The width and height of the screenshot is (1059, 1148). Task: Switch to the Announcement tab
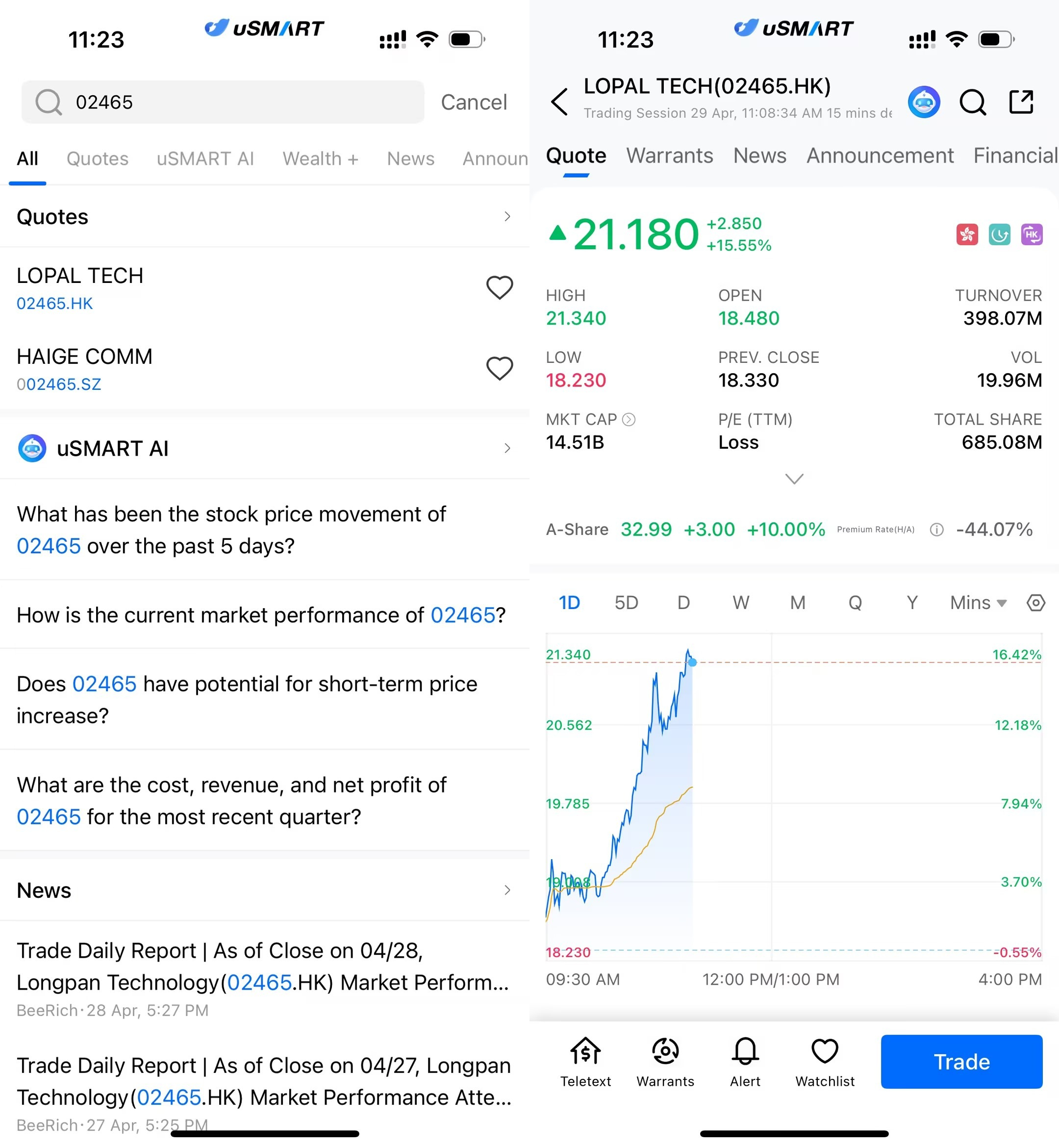coord(880,156)
